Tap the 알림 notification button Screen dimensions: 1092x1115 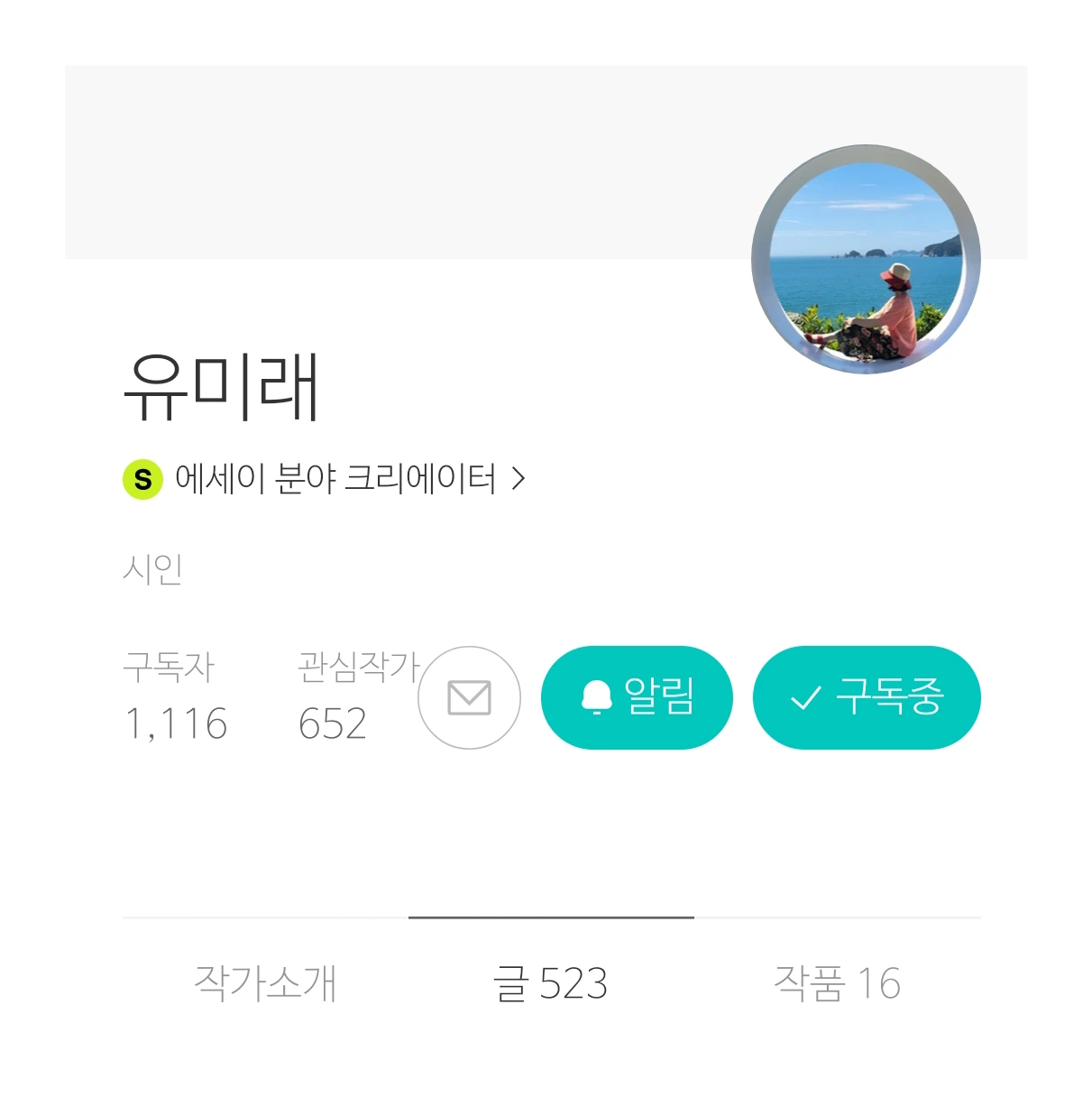(x=637, y=697)
